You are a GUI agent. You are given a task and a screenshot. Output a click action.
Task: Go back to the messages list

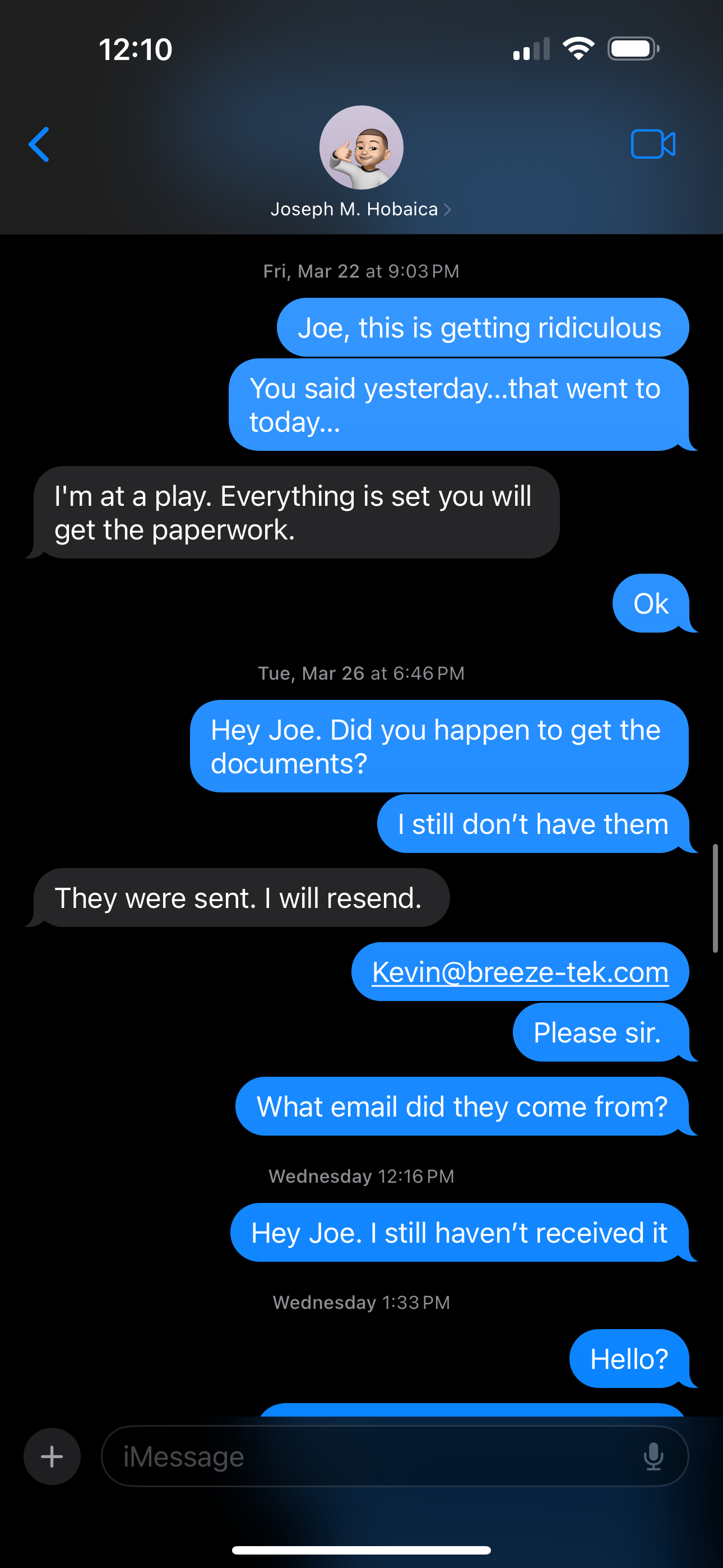click(x=39, y=145)
